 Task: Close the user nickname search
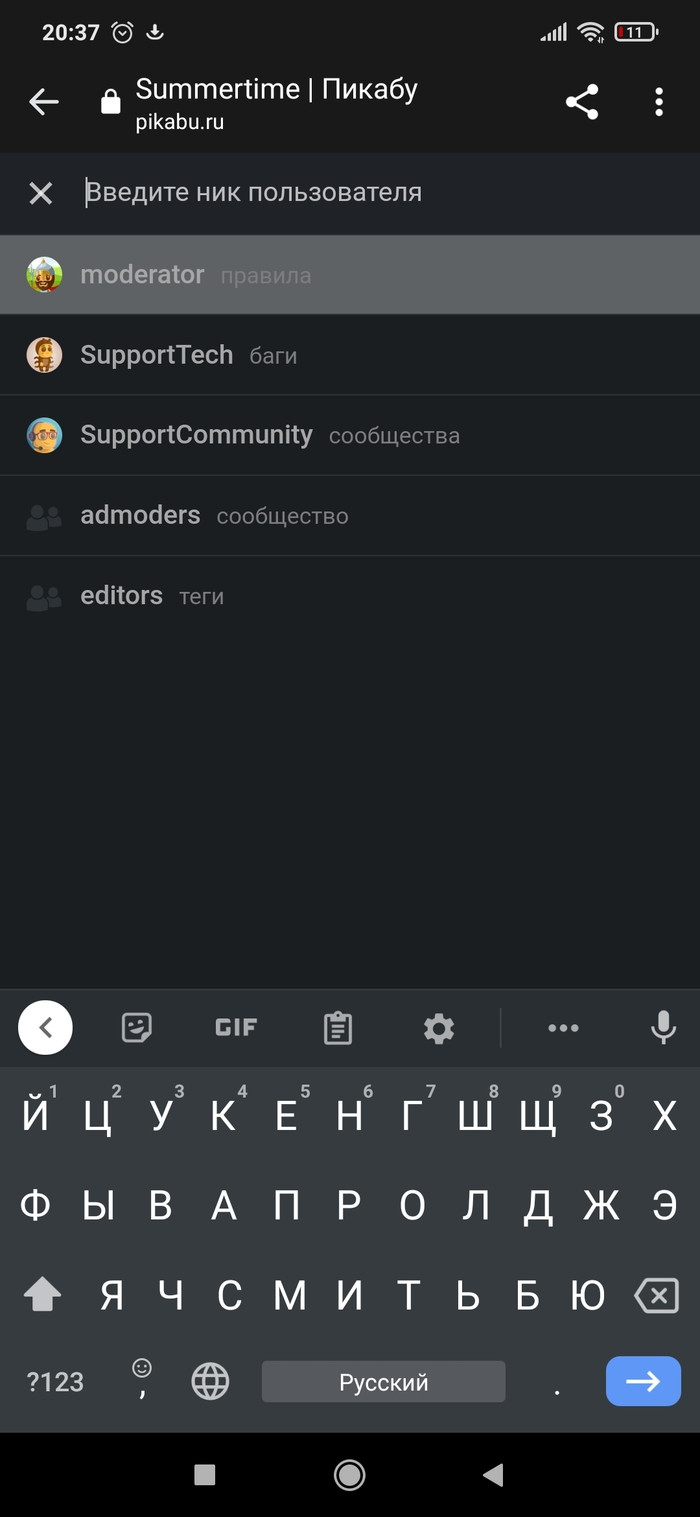[40, 193]
